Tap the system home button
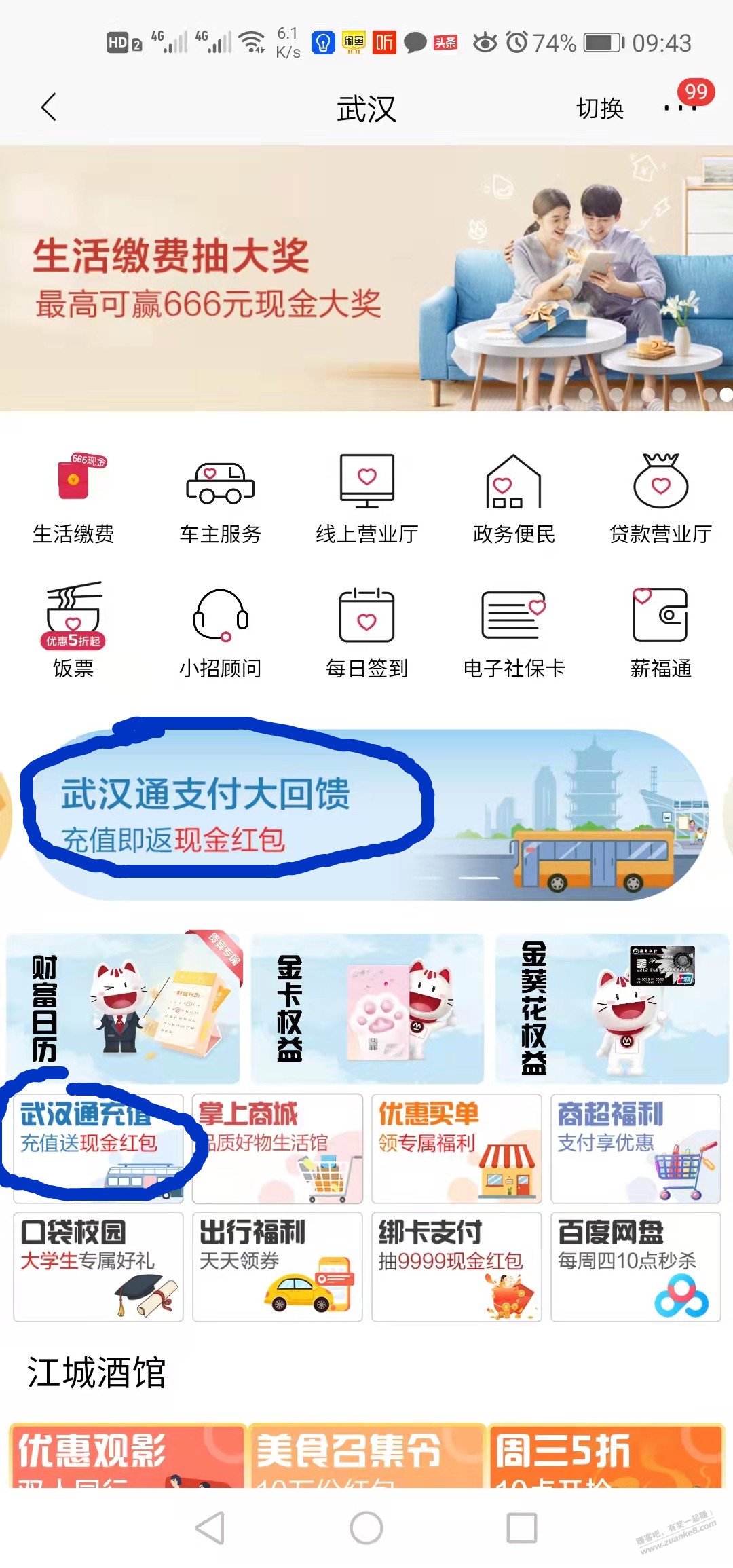The width and height of the screenshot is (733, 1568). coord(366,1528)
